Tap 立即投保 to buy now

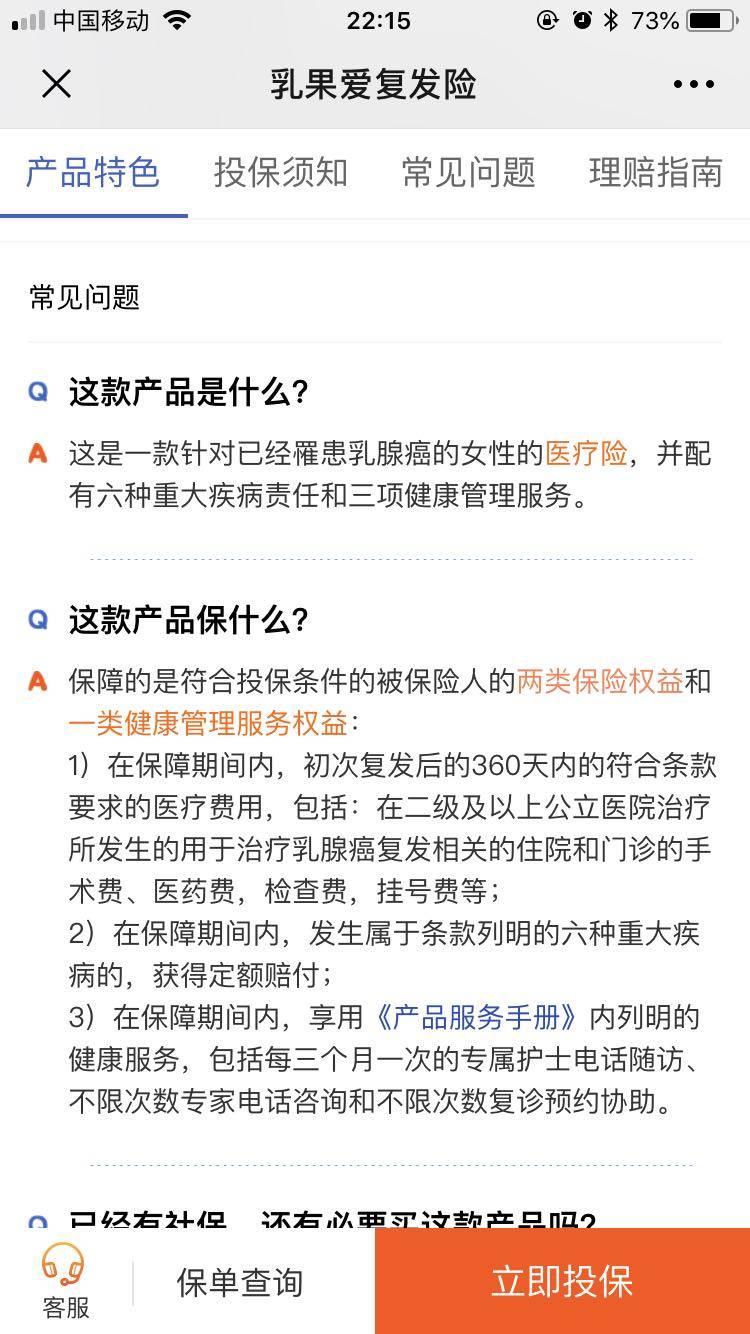[x=562, y=1281]
